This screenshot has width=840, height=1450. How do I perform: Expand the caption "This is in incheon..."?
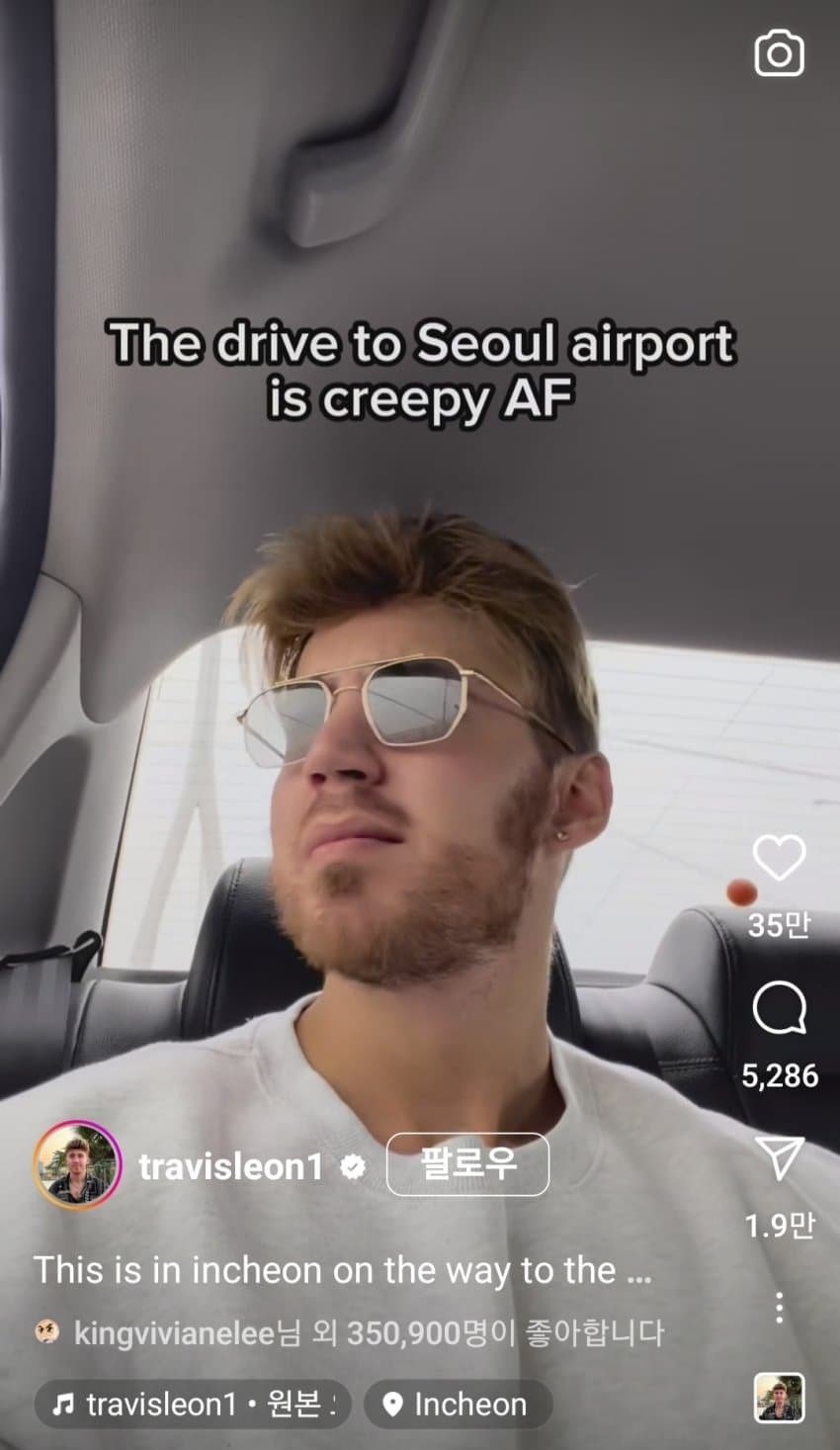[342, 1270]
